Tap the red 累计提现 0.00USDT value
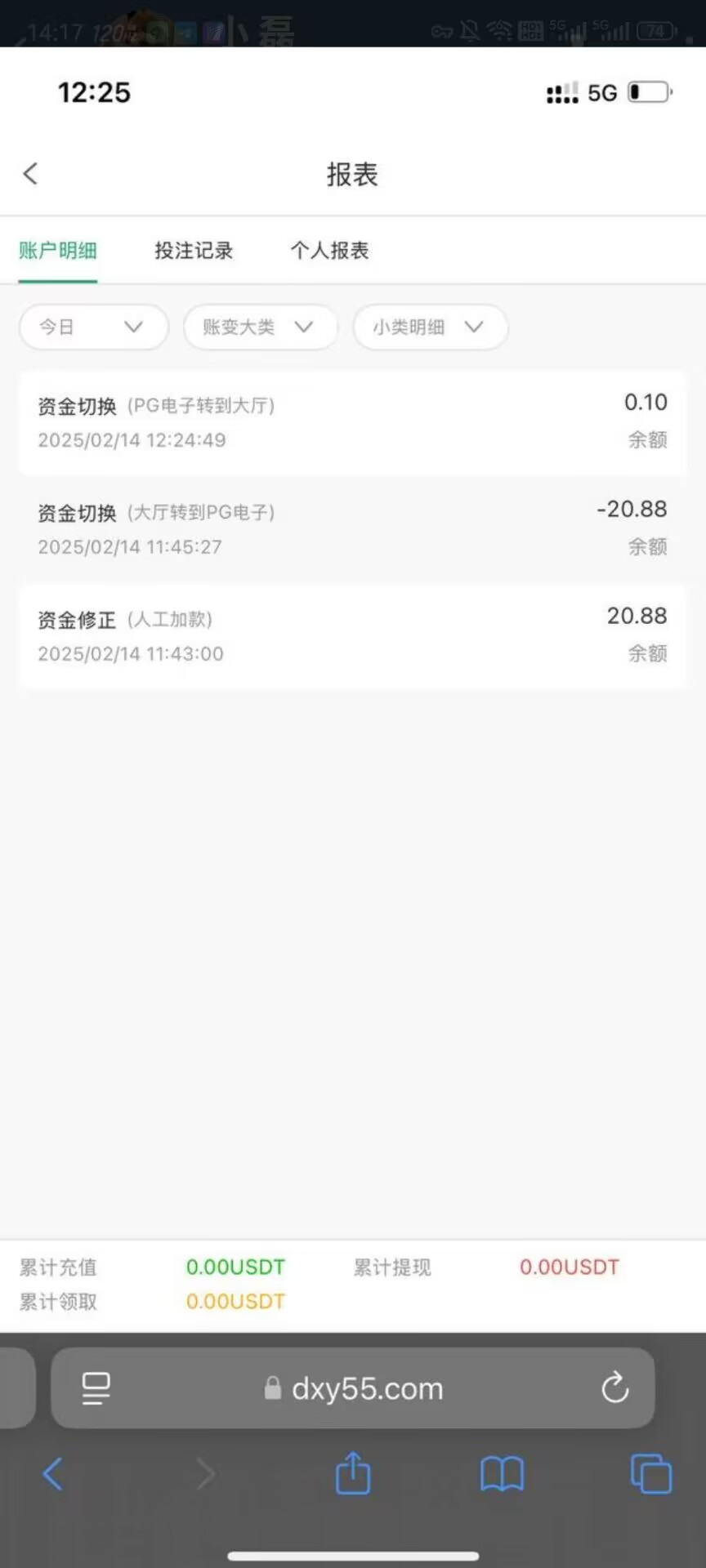The height and width of the screenshot is (1568, 706). [569, 1267]
